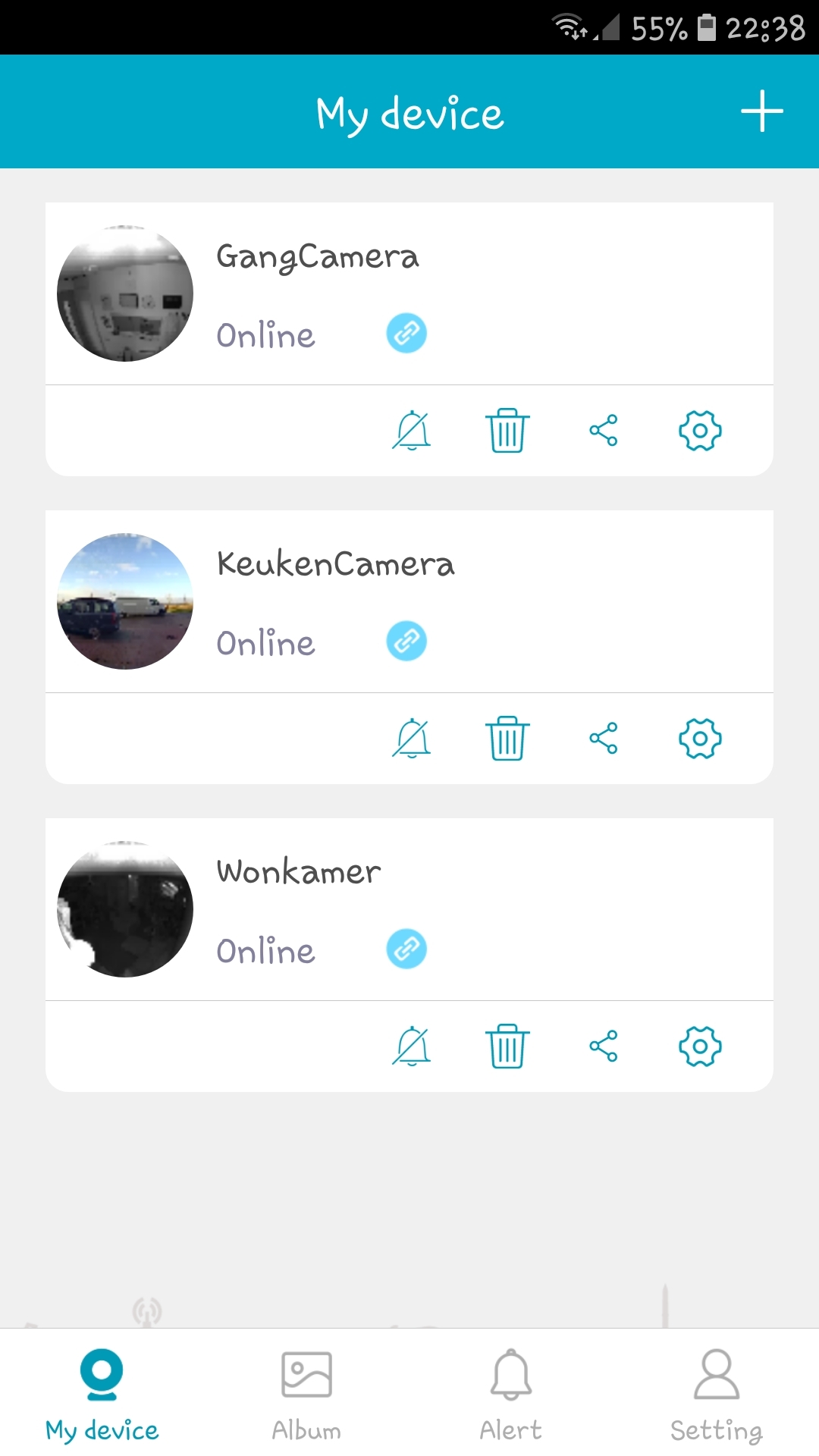Select the My device tab
This screenshot has width=819, height=1456.
click(102, 1394)
